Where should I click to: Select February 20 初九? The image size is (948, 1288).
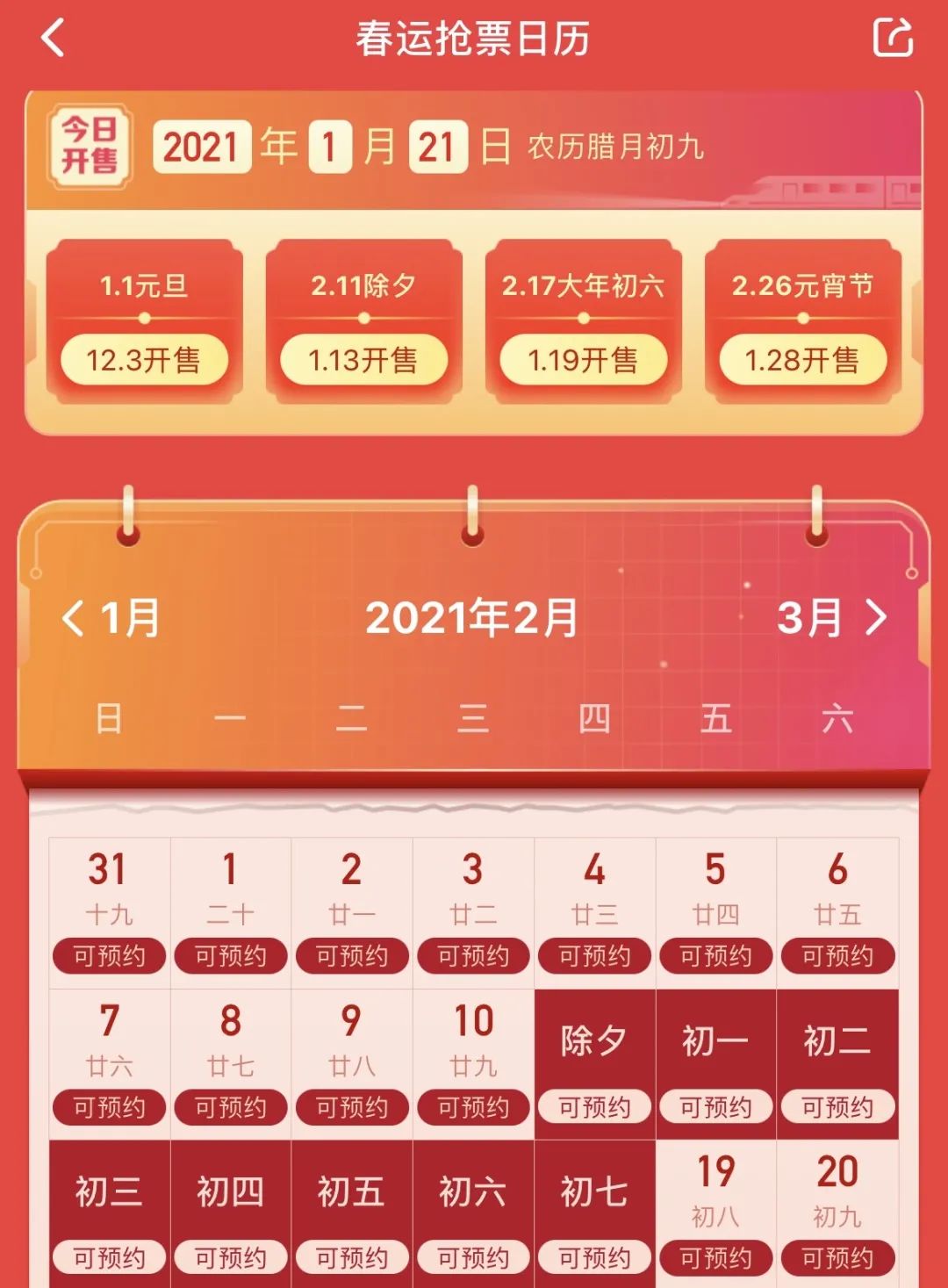[837, 1190]
